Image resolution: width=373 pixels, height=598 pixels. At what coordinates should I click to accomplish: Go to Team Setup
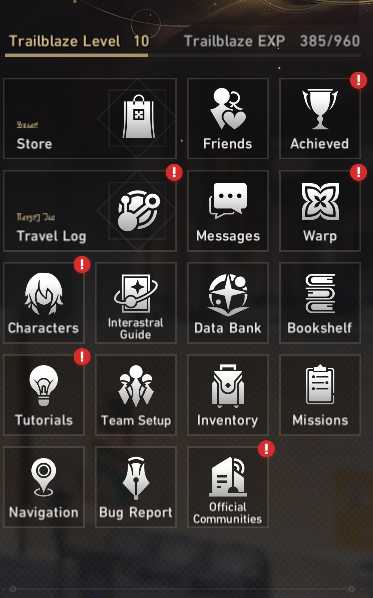click(136, 395)
